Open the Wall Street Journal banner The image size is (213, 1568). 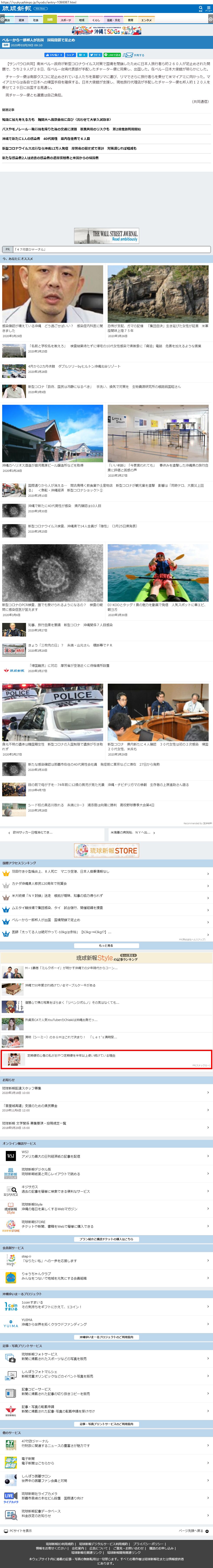click(x=106, y=235)
